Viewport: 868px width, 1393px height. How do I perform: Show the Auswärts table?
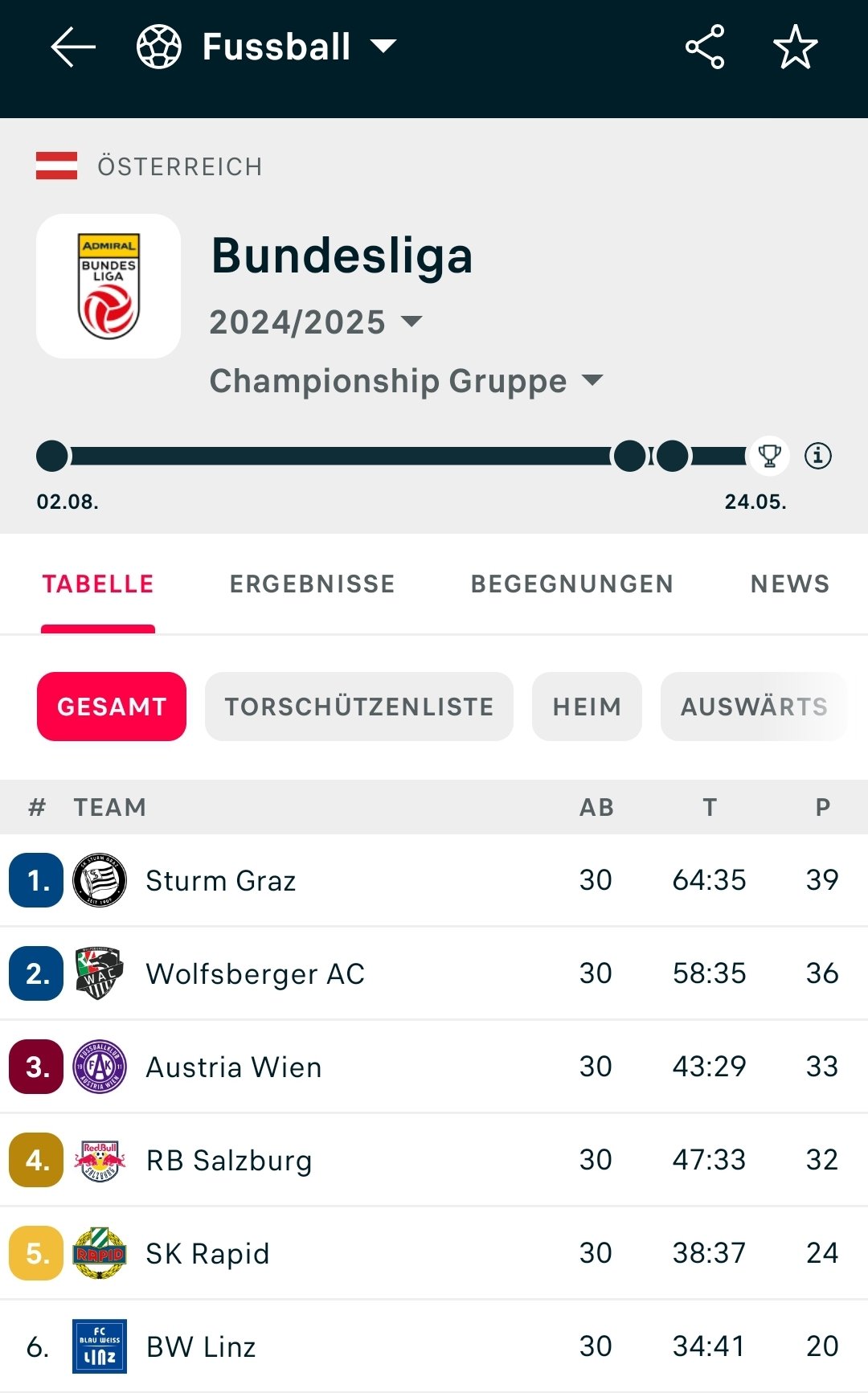754,707
